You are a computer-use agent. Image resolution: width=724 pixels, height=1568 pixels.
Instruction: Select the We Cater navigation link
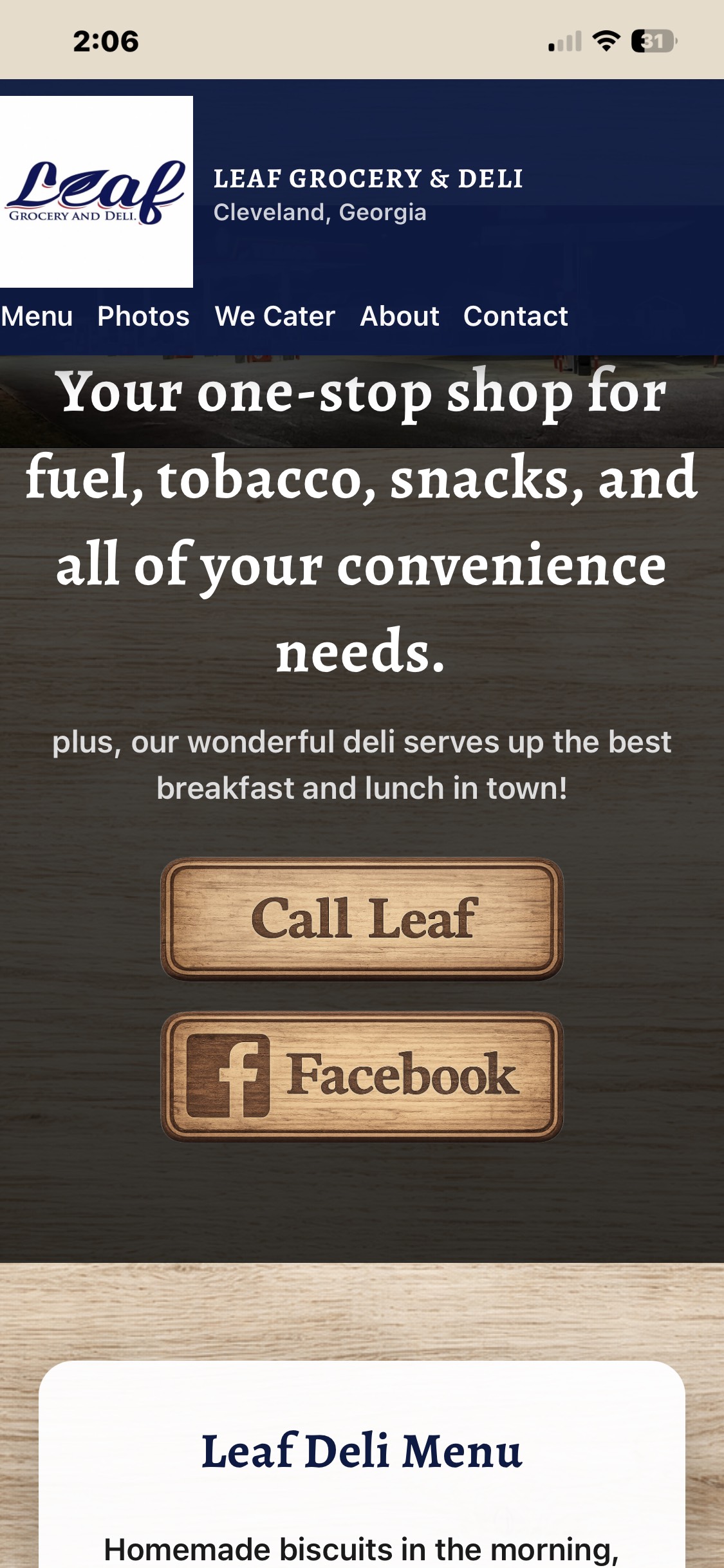coord(275,317)
